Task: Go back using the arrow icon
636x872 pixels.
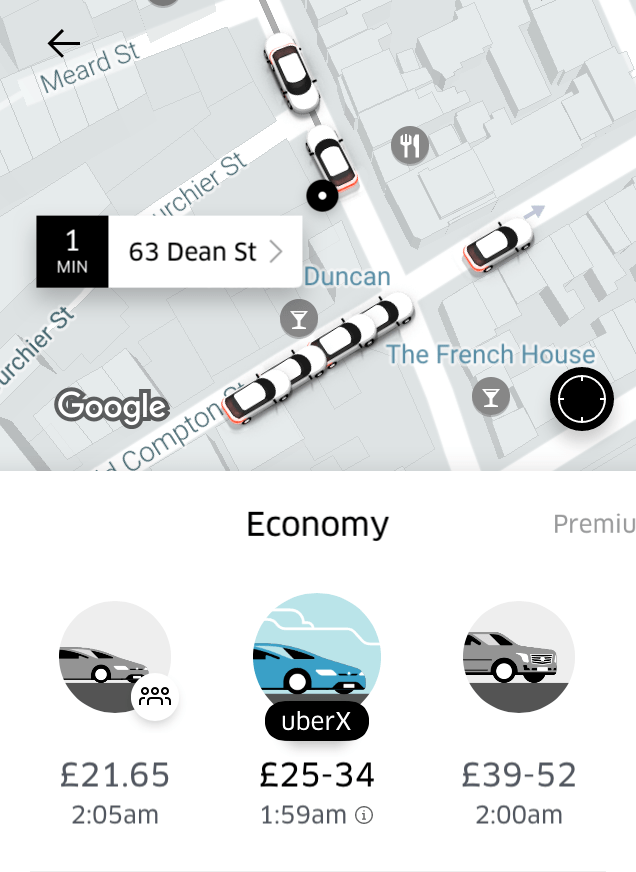Action: (63, 43)
